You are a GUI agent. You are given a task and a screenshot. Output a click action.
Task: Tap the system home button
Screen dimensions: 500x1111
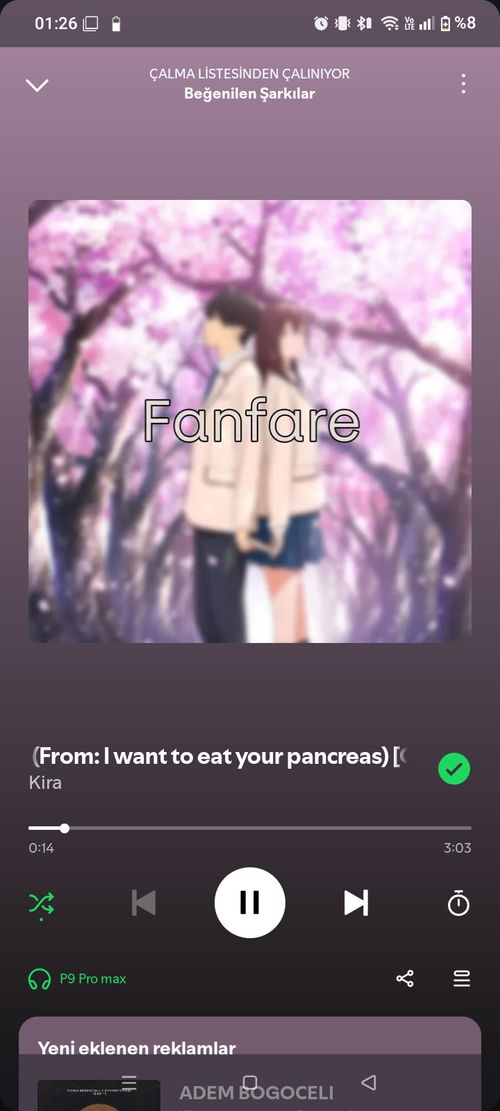coord(249,1082)
